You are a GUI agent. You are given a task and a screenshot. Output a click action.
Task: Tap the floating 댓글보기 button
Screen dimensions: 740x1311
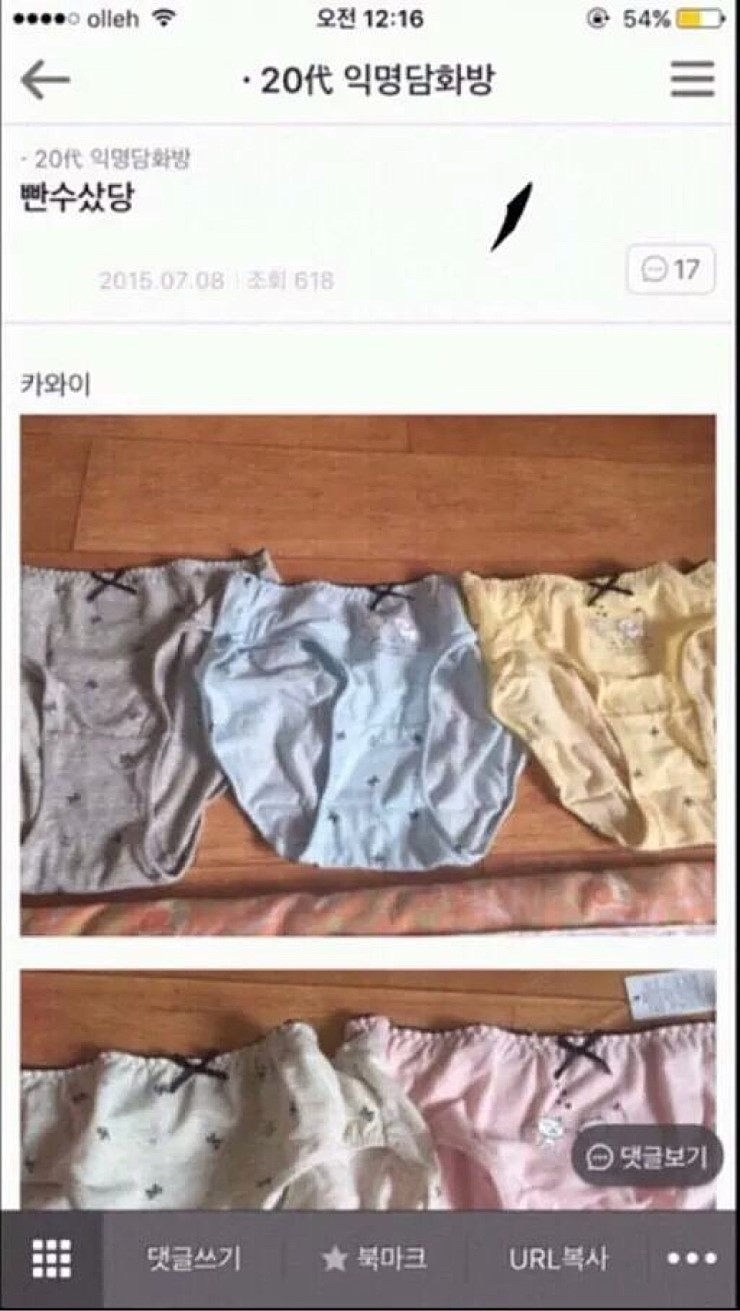click(x=648, y=1157)
